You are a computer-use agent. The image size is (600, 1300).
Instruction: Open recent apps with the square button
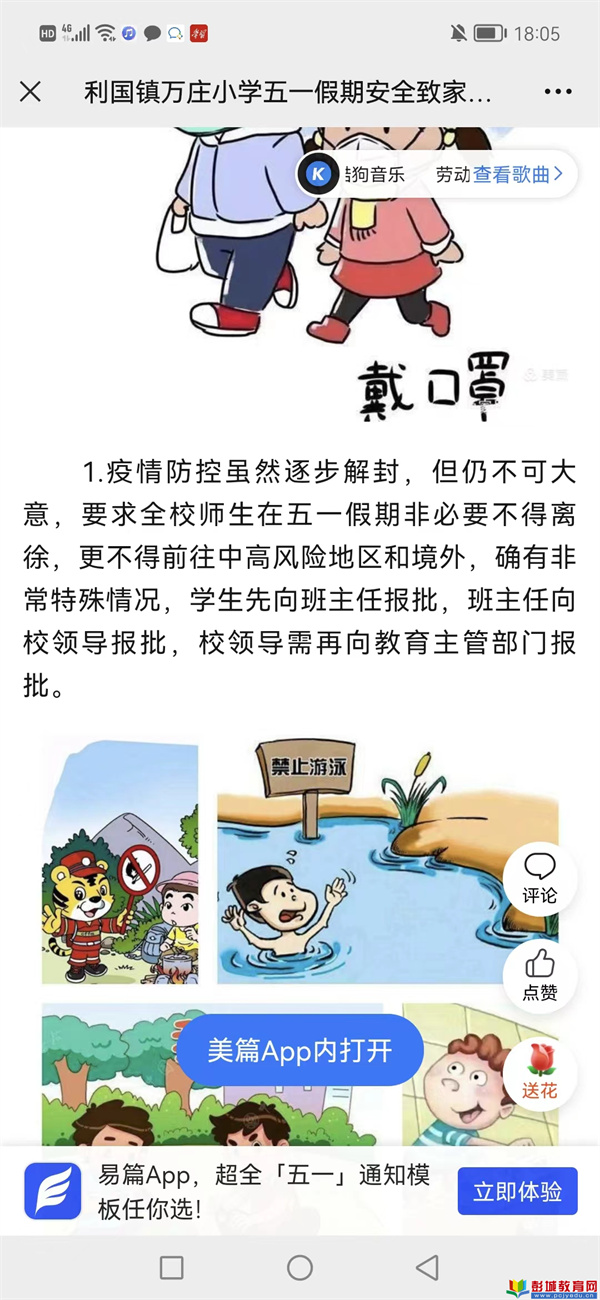click(x=172, y=1268)
